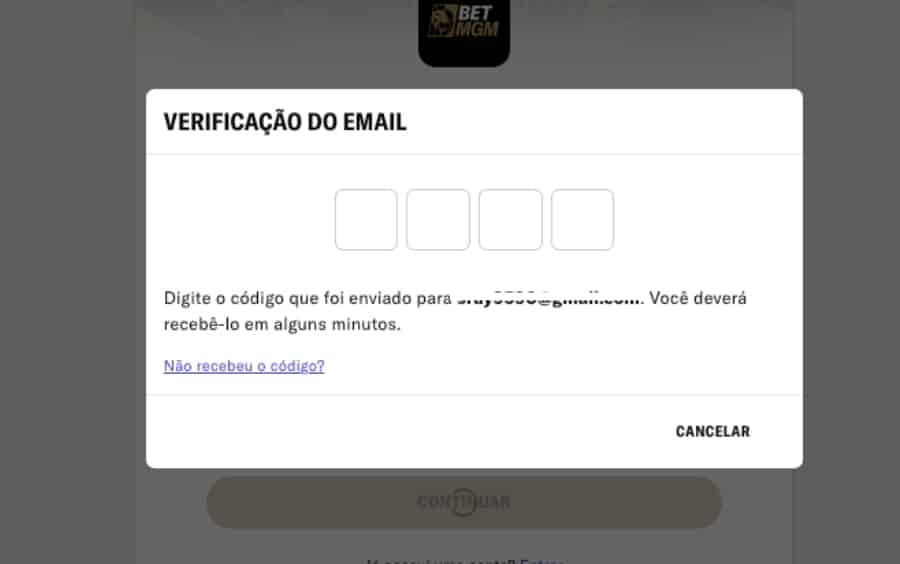The image size is (900, 564).
Task: Dismiss the dialog with Cancelar
Action: pyautogui.click(x=712, y=431)
